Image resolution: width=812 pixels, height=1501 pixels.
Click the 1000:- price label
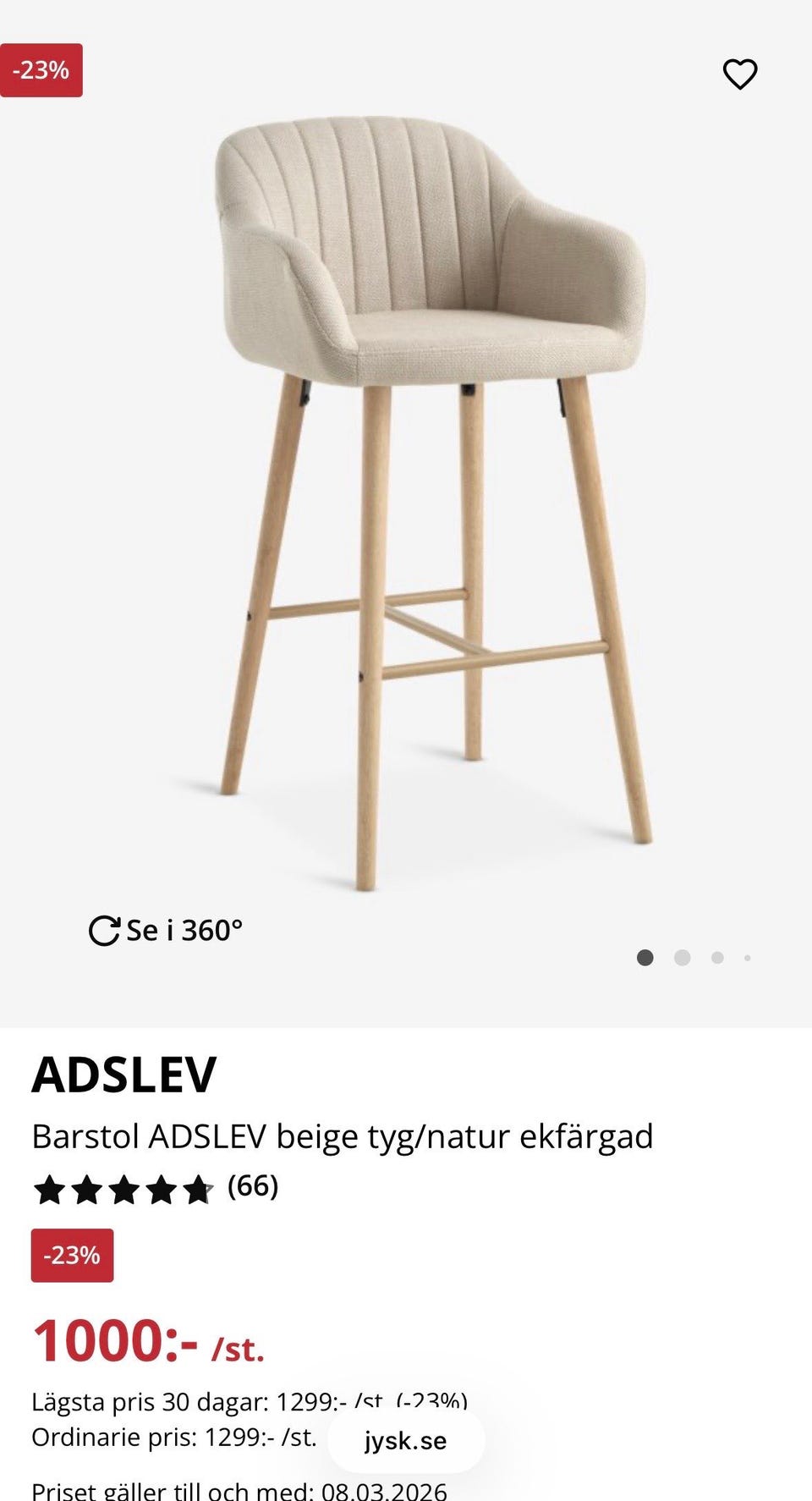coord(110,1342)
